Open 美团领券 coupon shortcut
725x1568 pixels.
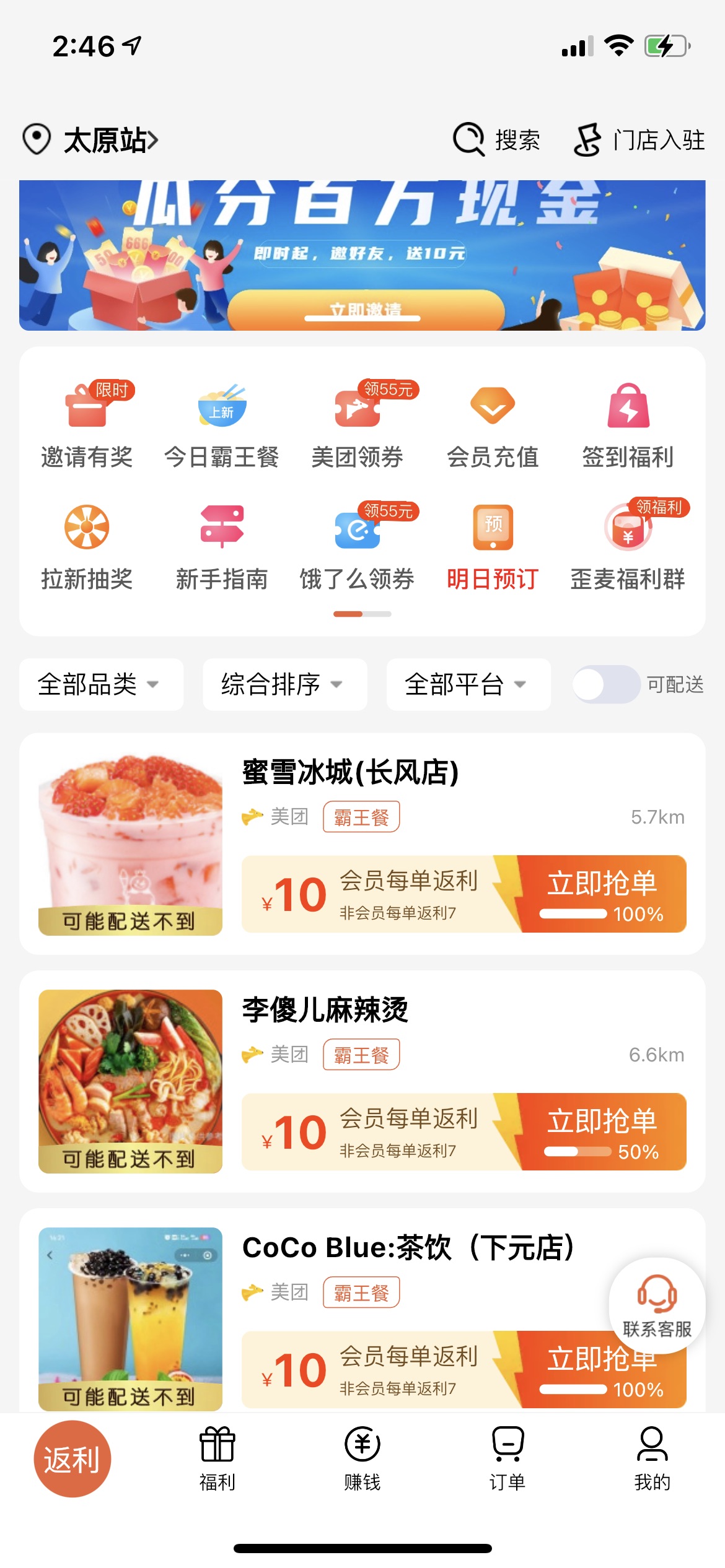pyautogui.click(x=358, y=425)
